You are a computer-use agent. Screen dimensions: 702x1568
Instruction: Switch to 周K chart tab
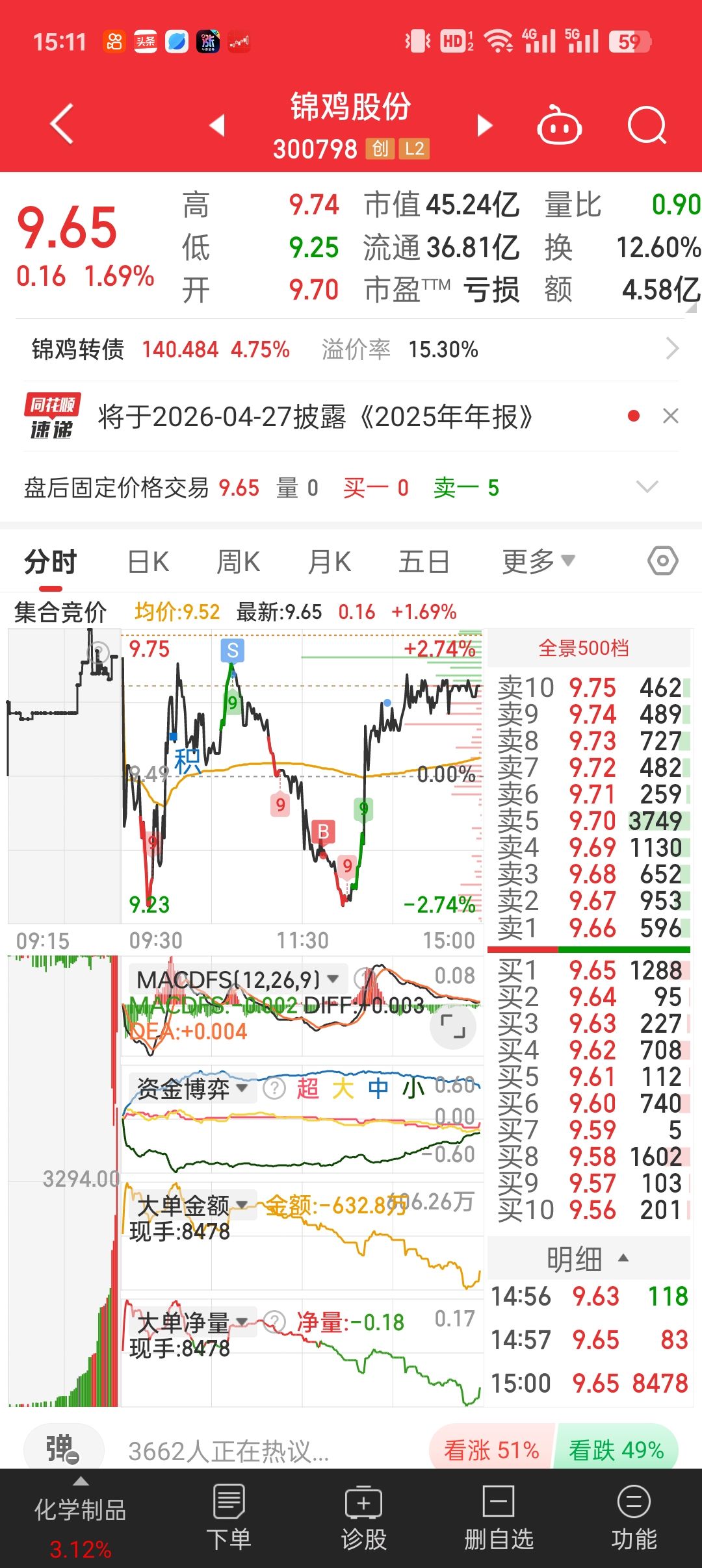(x=238, y=562)
